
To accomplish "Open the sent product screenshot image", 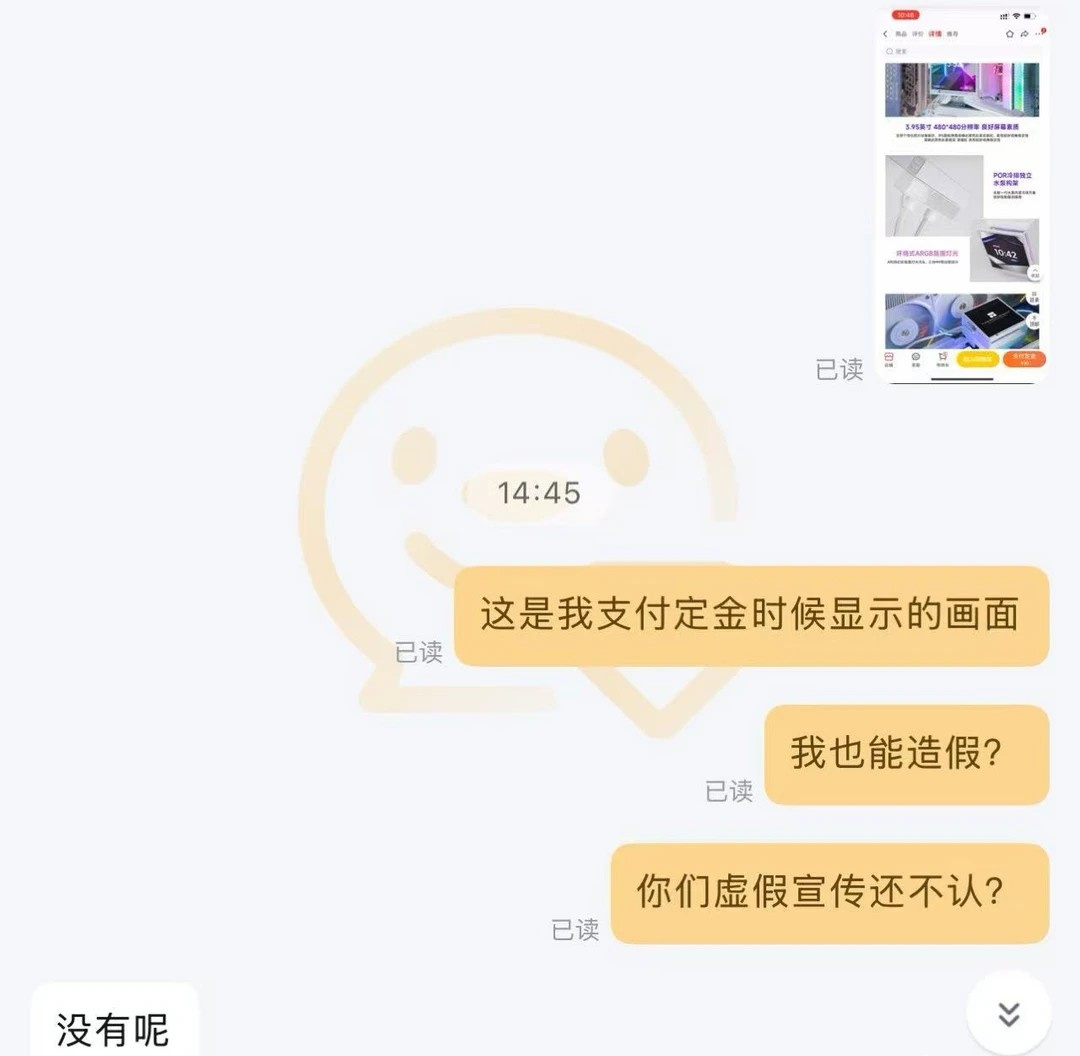I will 961,195.
